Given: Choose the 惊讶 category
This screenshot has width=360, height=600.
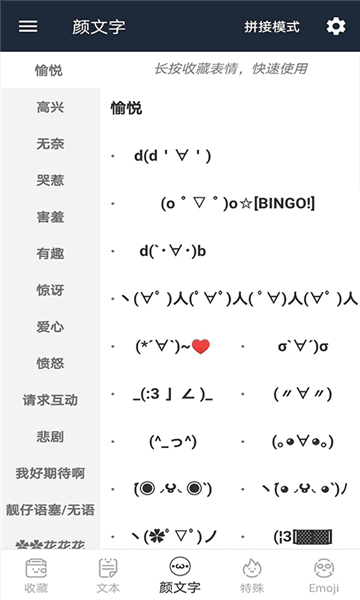Looking at the screenshot, I should (x=50, y=290).
